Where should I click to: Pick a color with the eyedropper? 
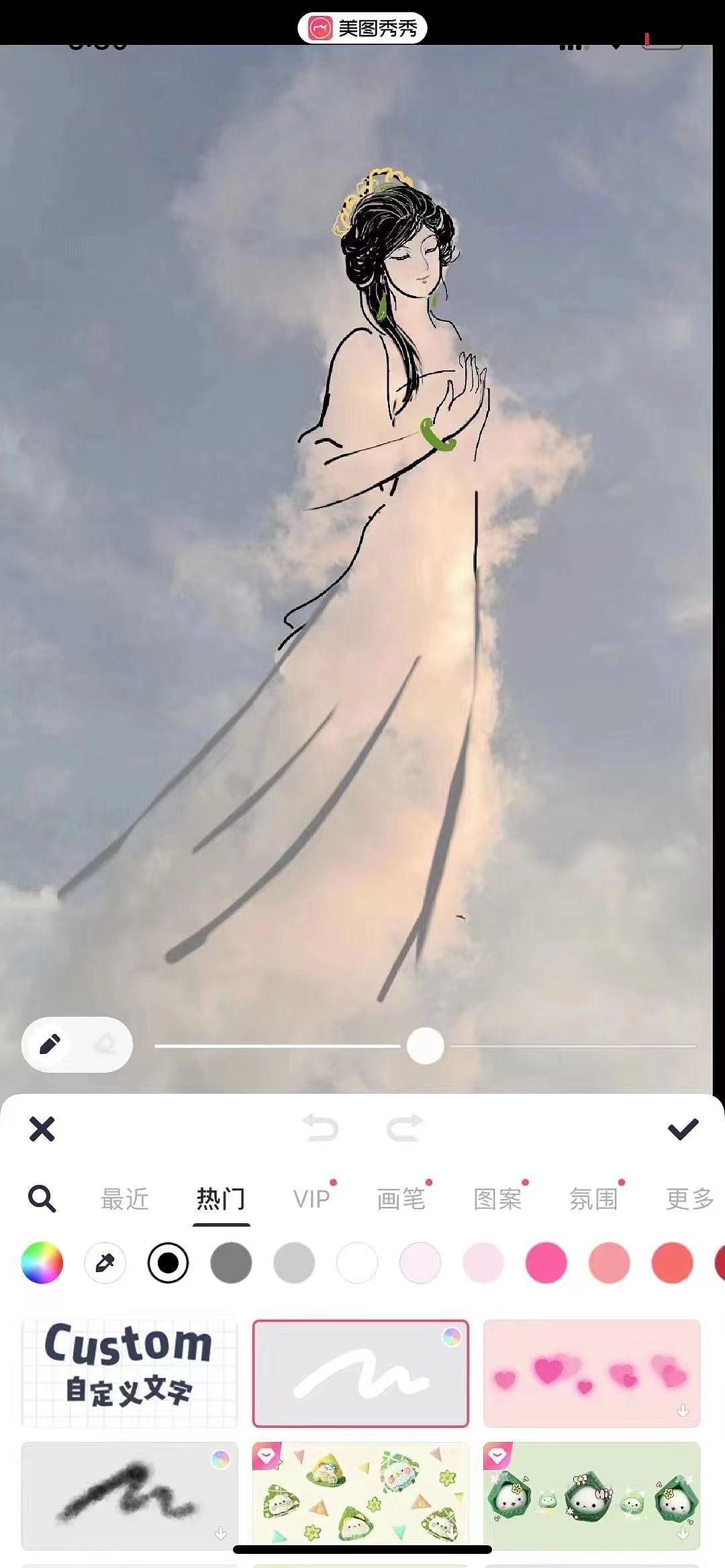[x=105, y=1263]
